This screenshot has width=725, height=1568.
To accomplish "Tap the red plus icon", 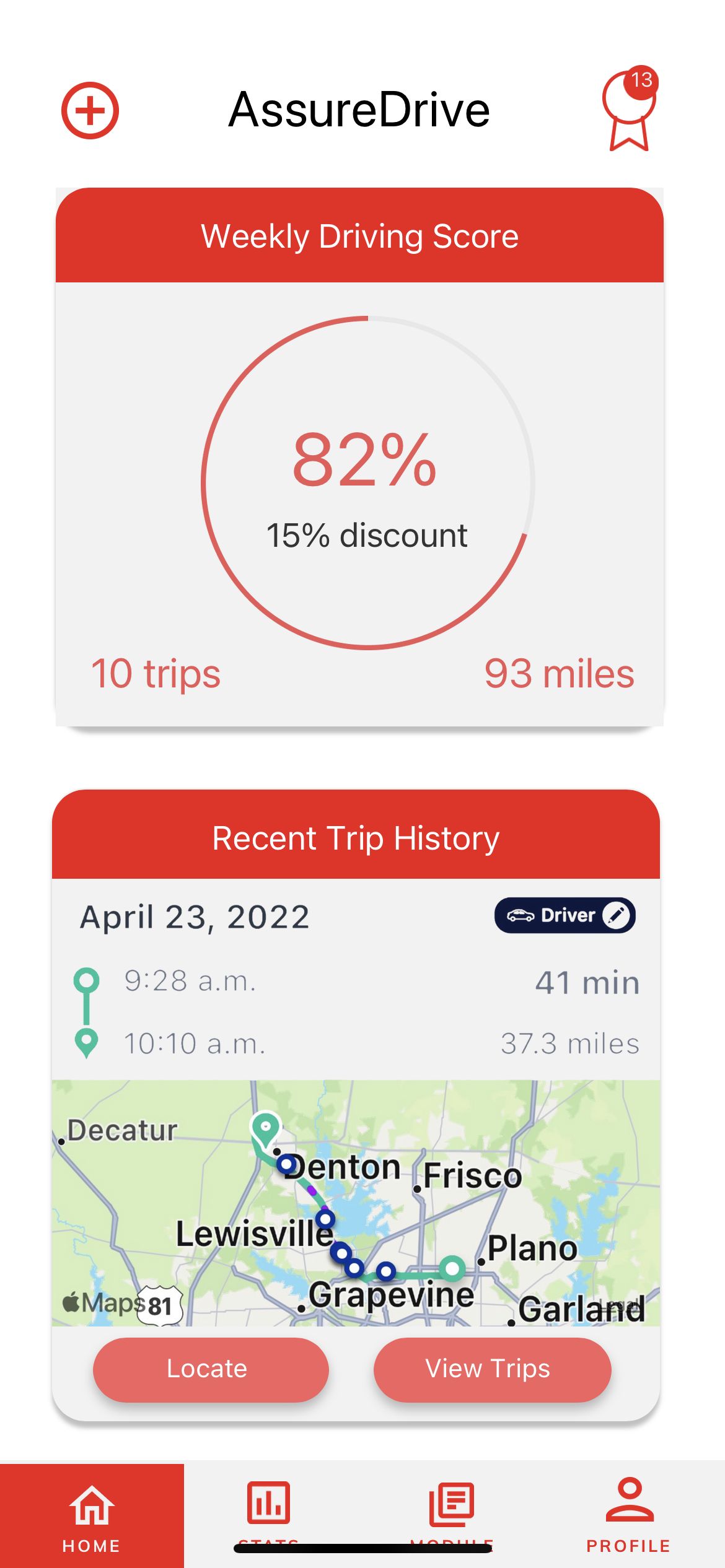I will tap(90, 110).
